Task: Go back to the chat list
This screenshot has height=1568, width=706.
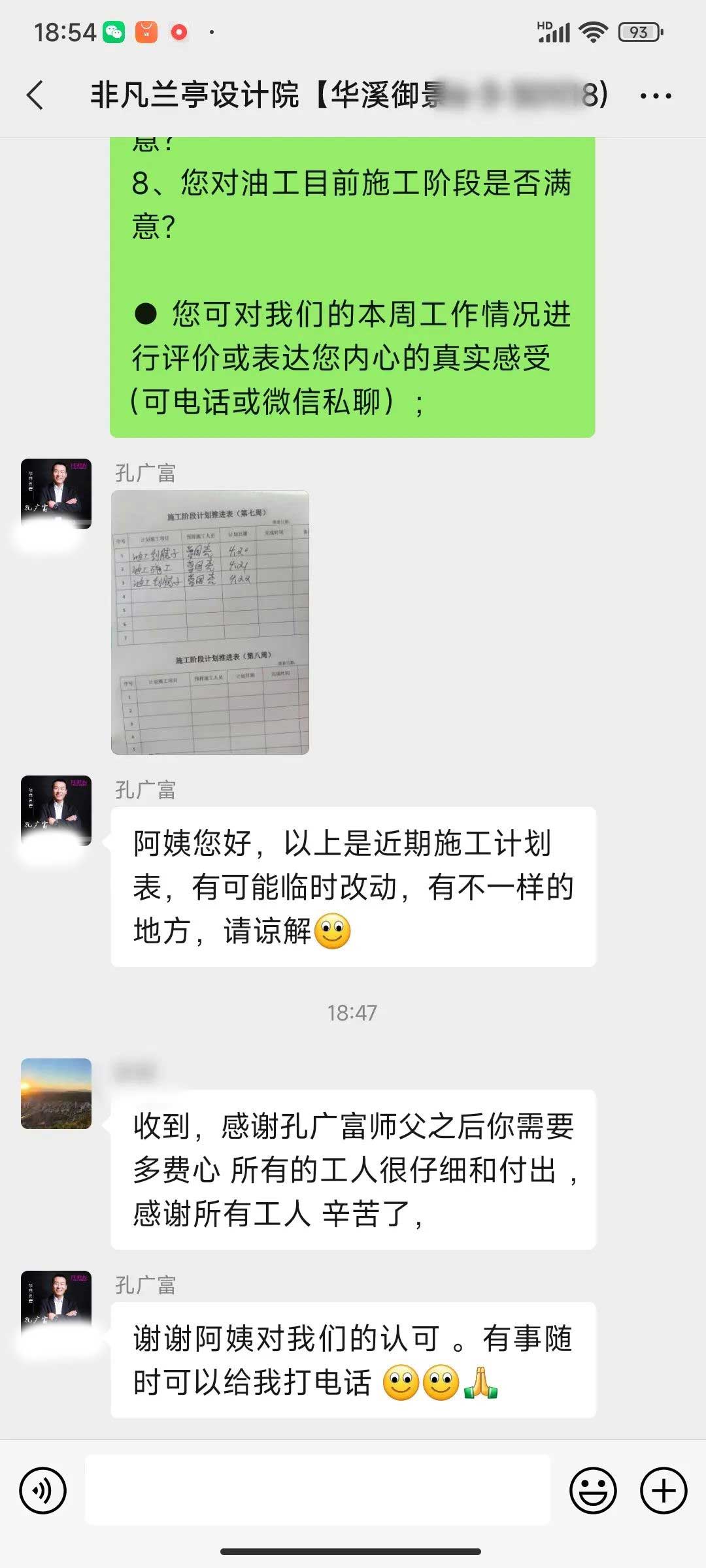Action: coord(35,95)
